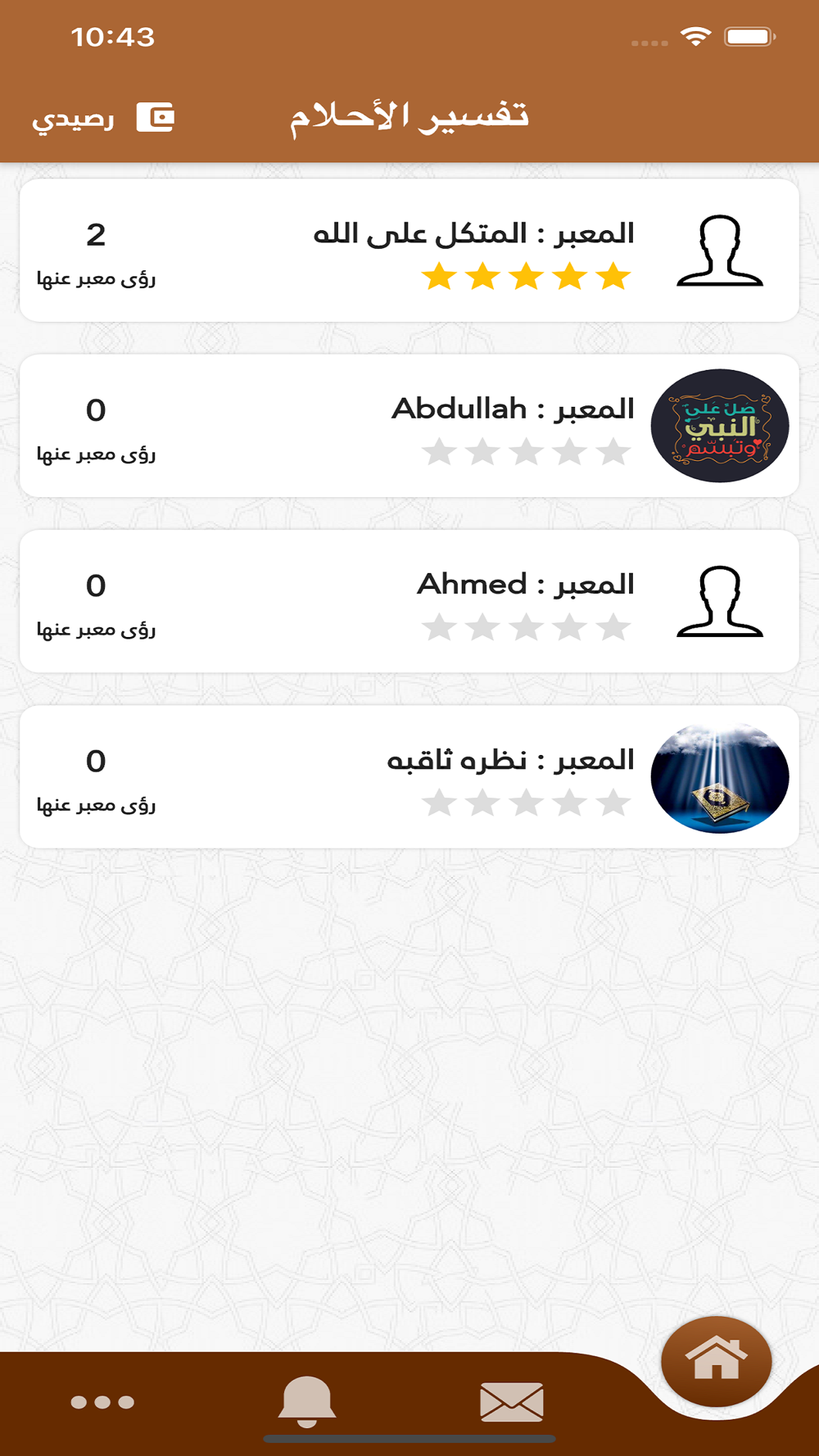Open the رصيدي wallet balance
Screen dimensions: 819x1456
click(103, 118)
